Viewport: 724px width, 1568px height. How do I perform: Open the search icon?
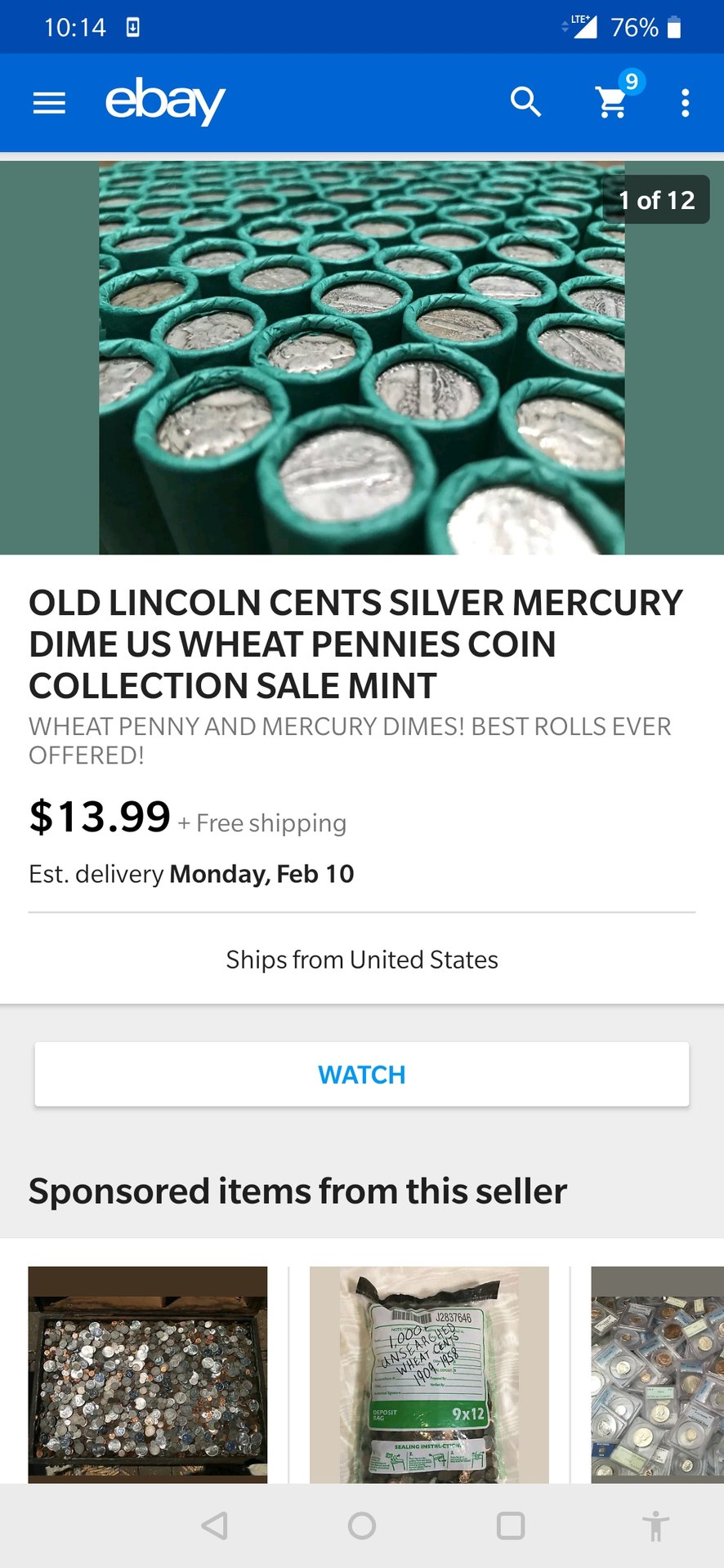click(525, 103)
